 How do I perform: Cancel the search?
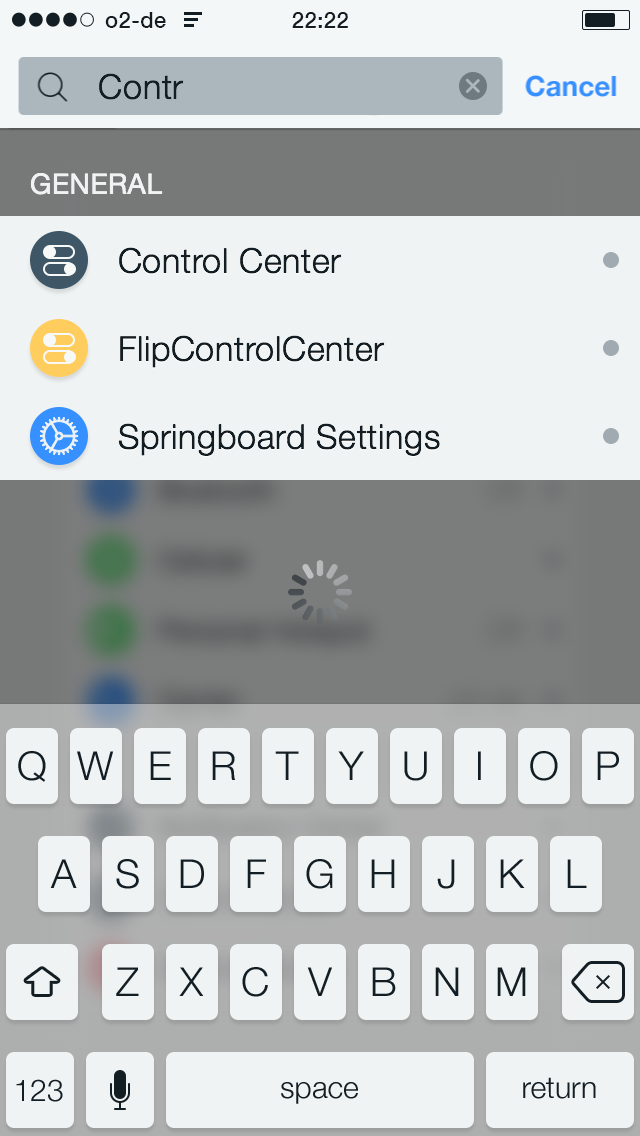(x=570, y=87)
